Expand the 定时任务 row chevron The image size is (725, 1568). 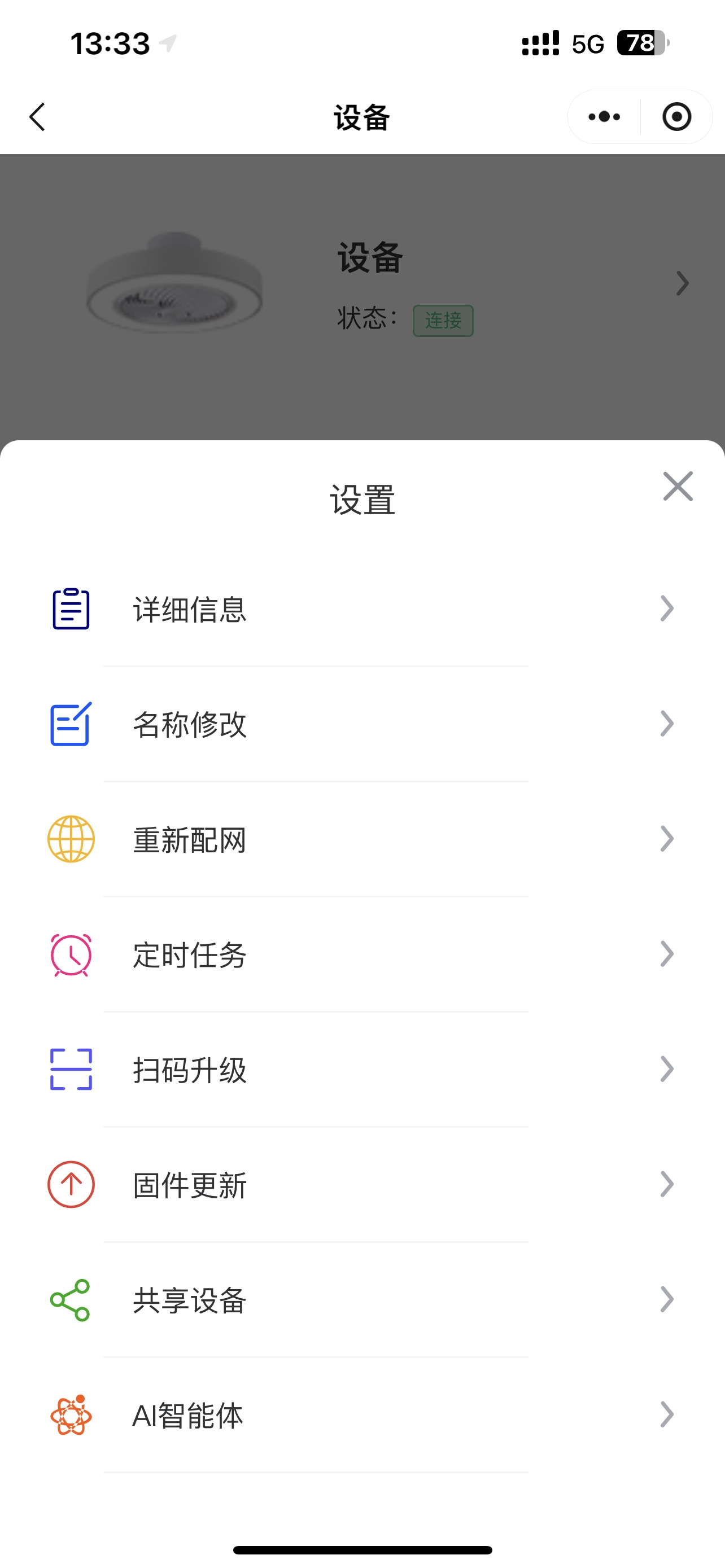(x=667, y=953)
